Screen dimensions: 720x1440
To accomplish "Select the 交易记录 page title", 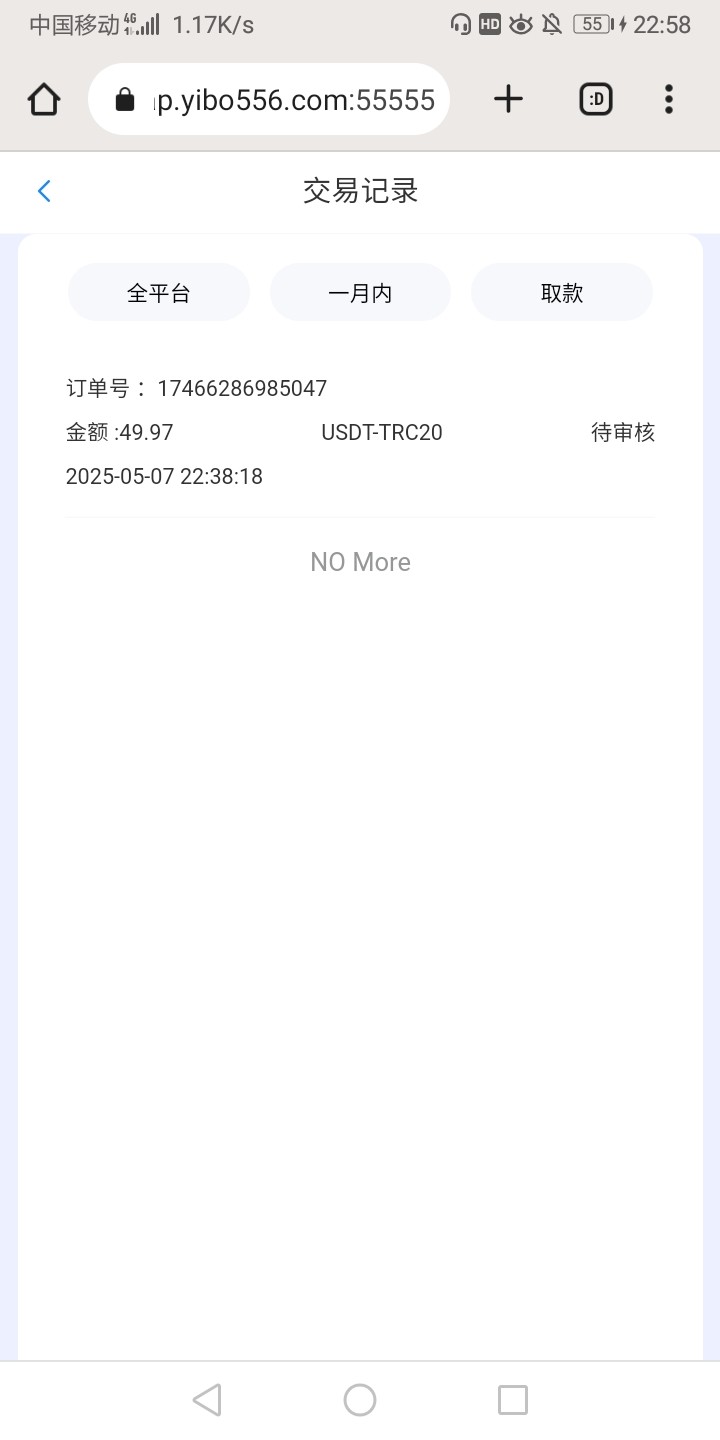I will coord(360,190).
